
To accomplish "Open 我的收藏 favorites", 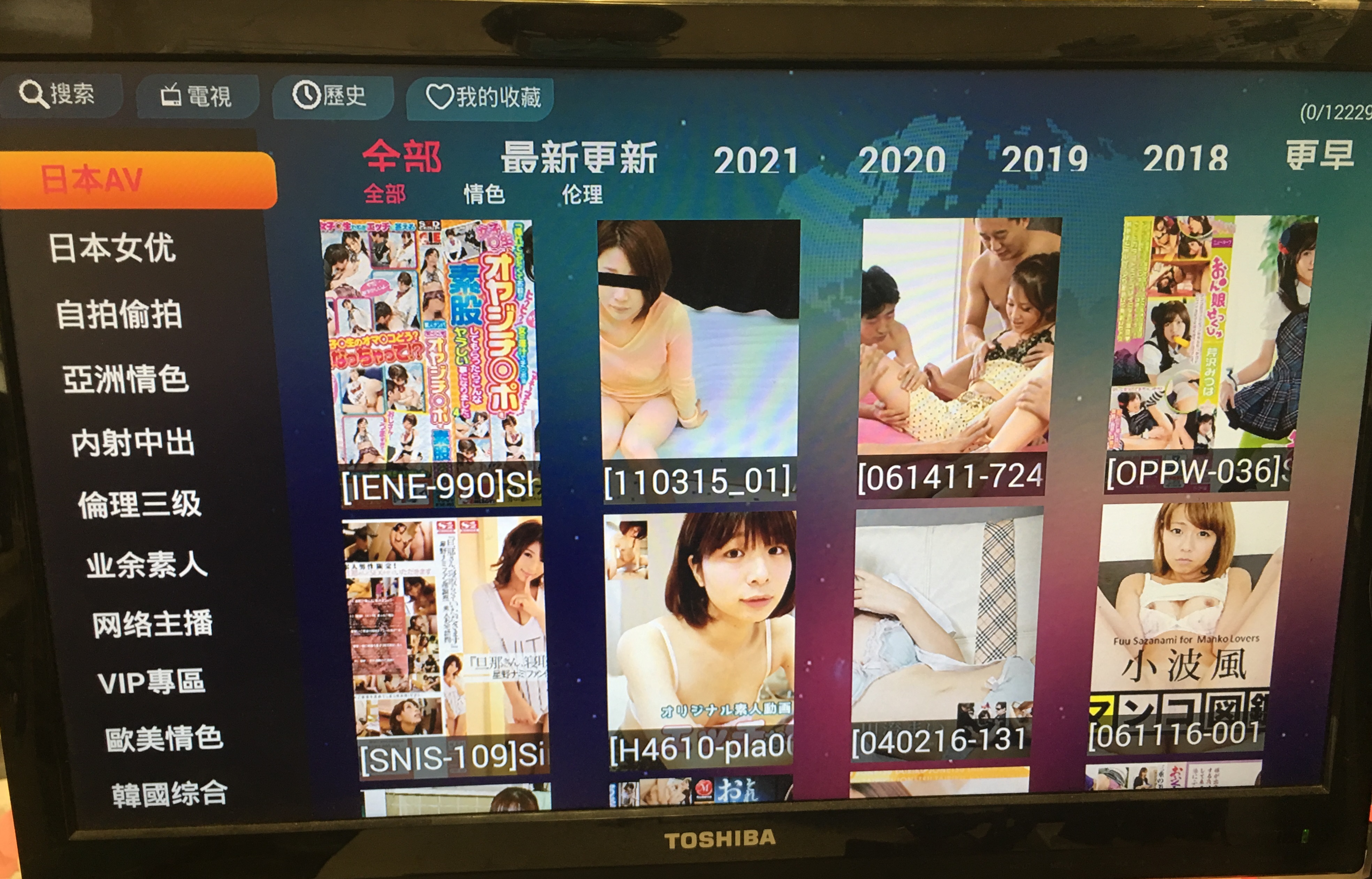I will click(483, 98).
